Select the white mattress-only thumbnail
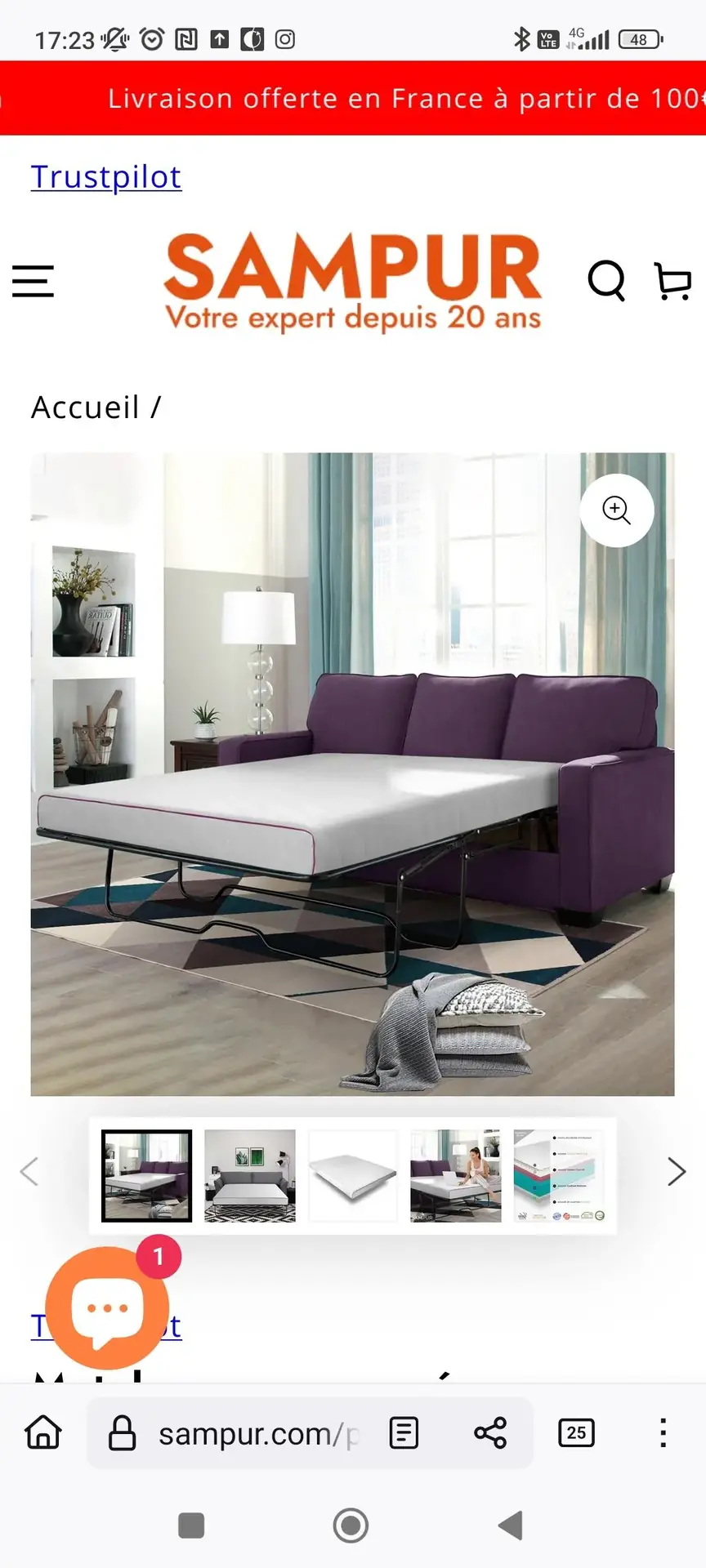The height and width of the screenshot is (1568, 706). click(353, 1176)
